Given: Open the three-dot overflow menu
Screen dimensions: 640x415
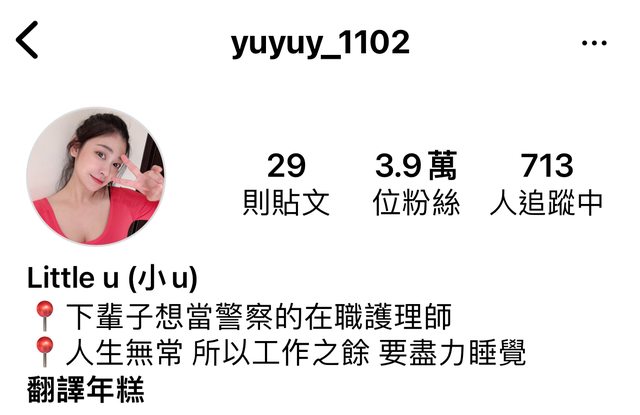Looking at the screenshot, I should pyautogui.click(x=594, y=43).
